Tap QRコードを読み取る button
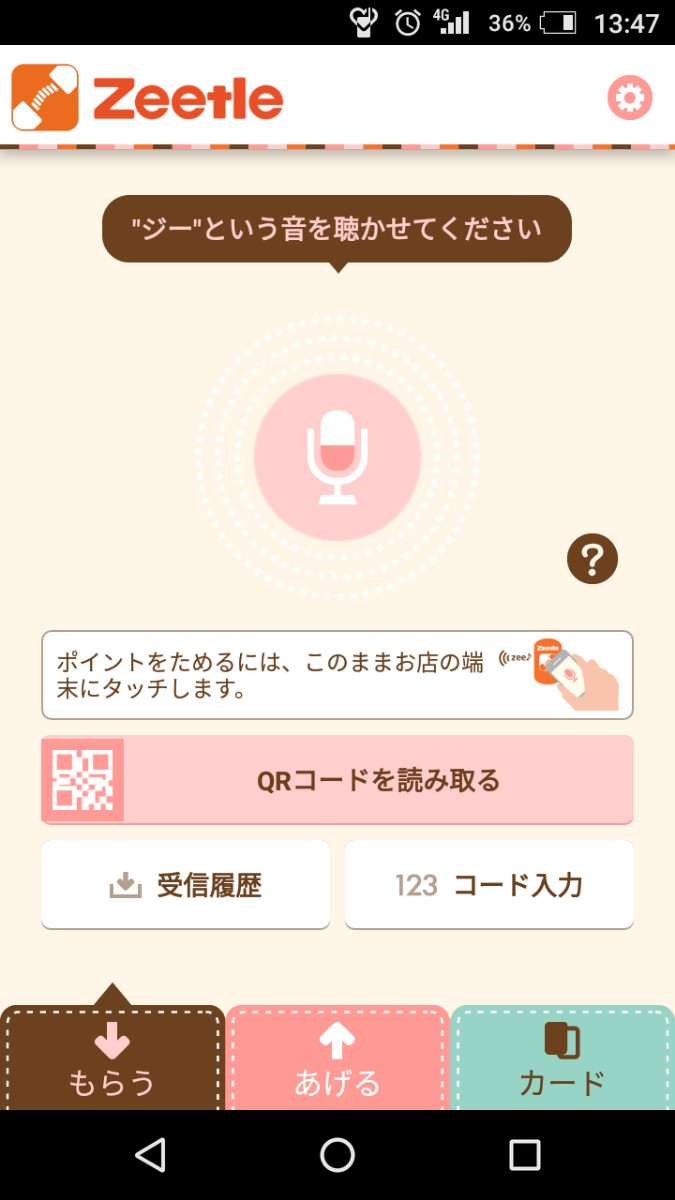 coord(337,780)
